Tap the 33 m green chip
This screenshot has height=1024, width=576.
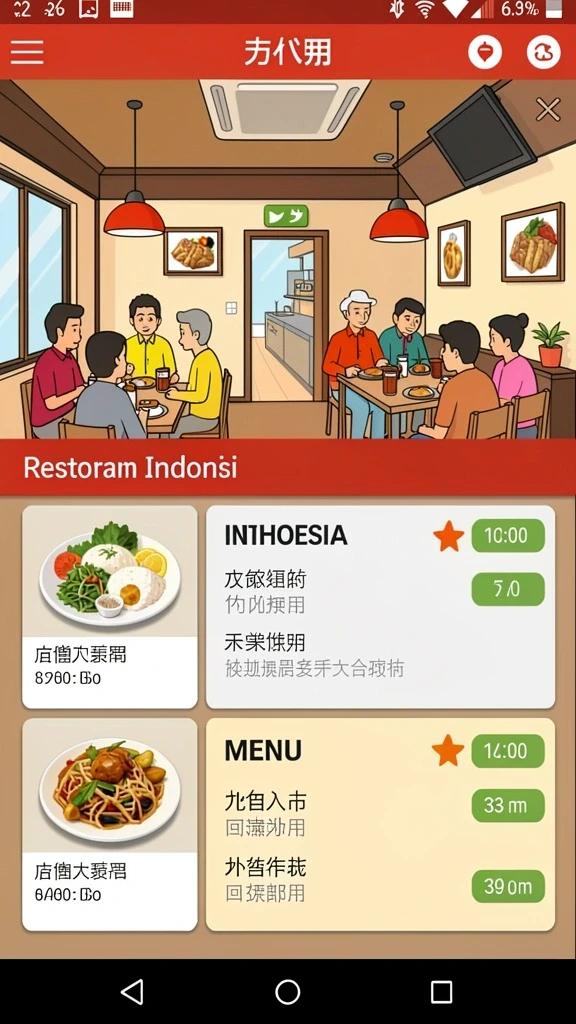click(x=508, y=805)
